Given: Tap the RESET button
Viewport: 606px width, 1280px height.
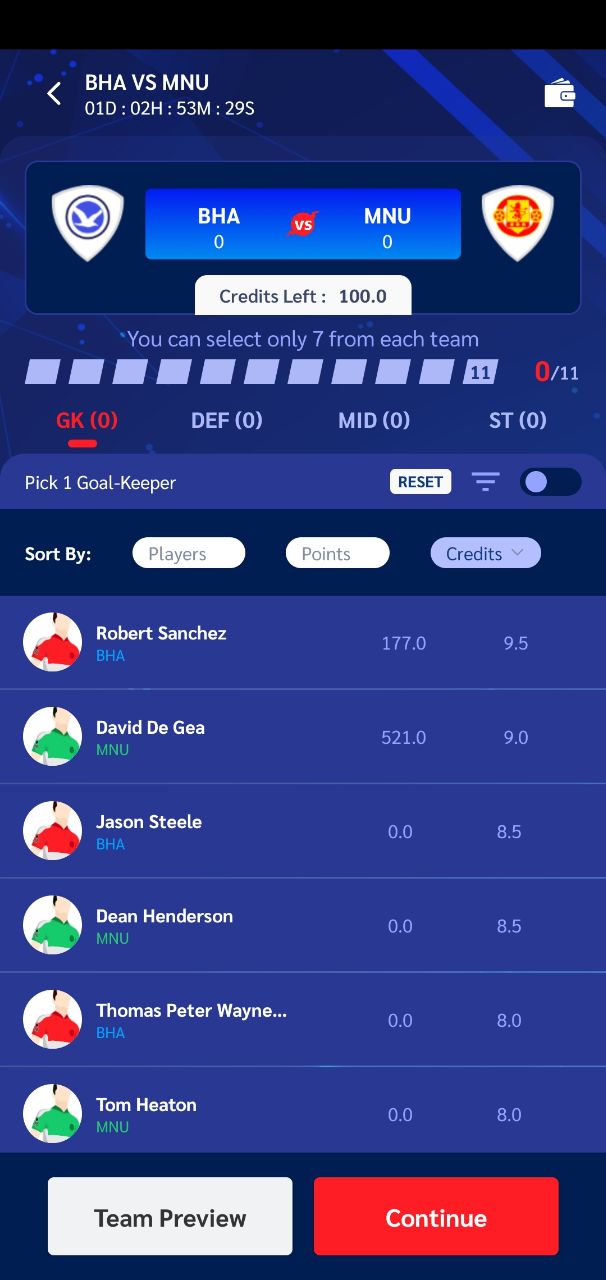Looking at the screenshot, I should click(x=420, y=482).
